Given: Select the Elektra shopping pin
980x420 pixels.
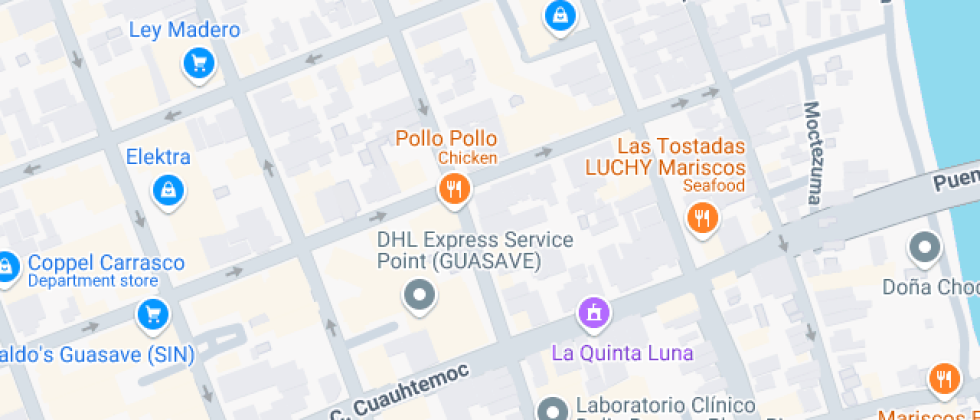Looking at the screenshot, I should coord(168,190).
